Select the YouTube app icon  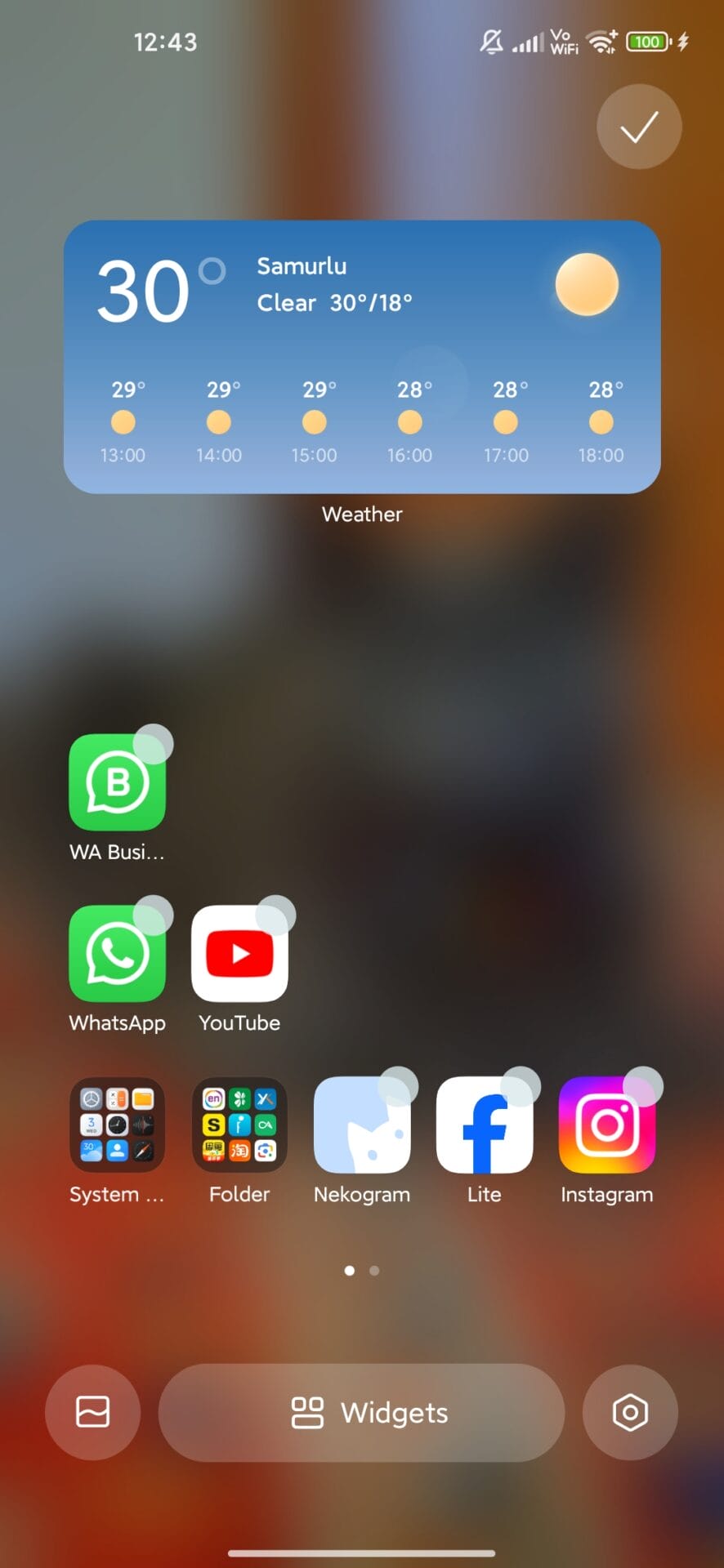coord(239,954)
